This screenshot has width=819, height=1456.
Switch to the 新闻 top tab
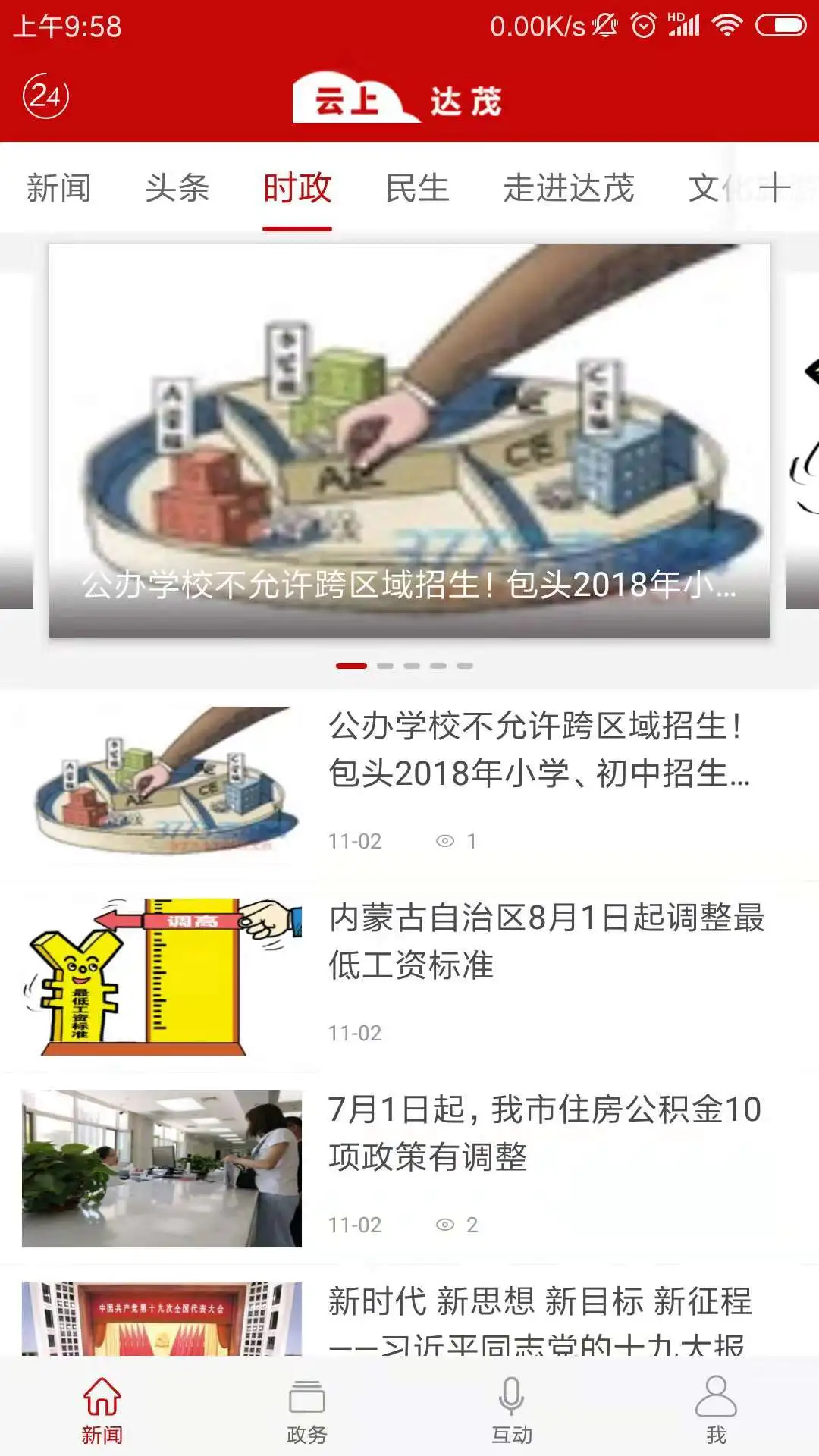click(x=59, y=188)
